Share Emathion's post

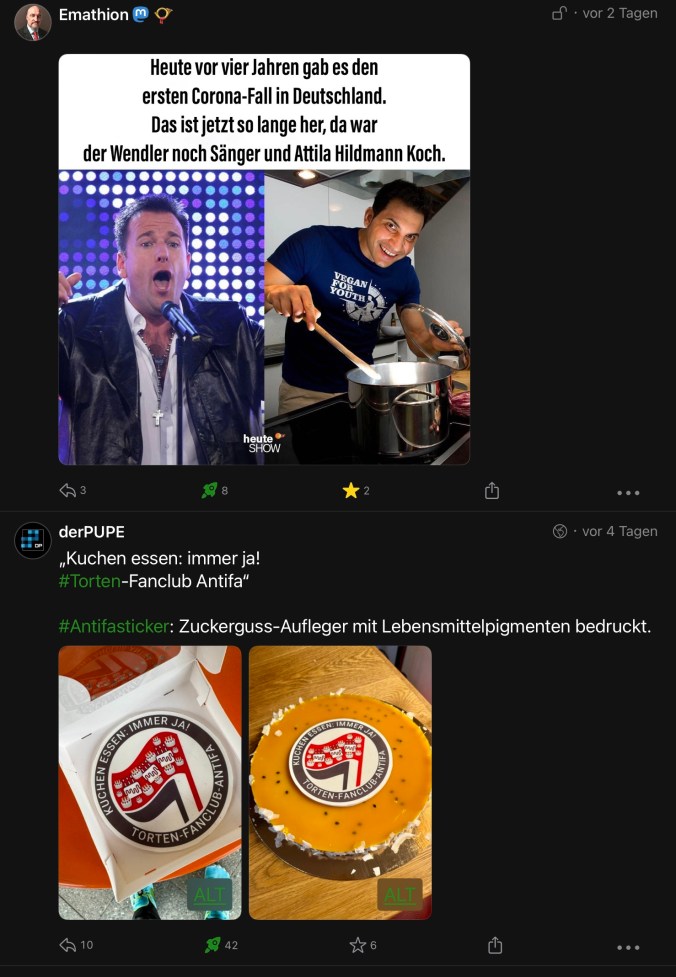click(x=492, y=491)
